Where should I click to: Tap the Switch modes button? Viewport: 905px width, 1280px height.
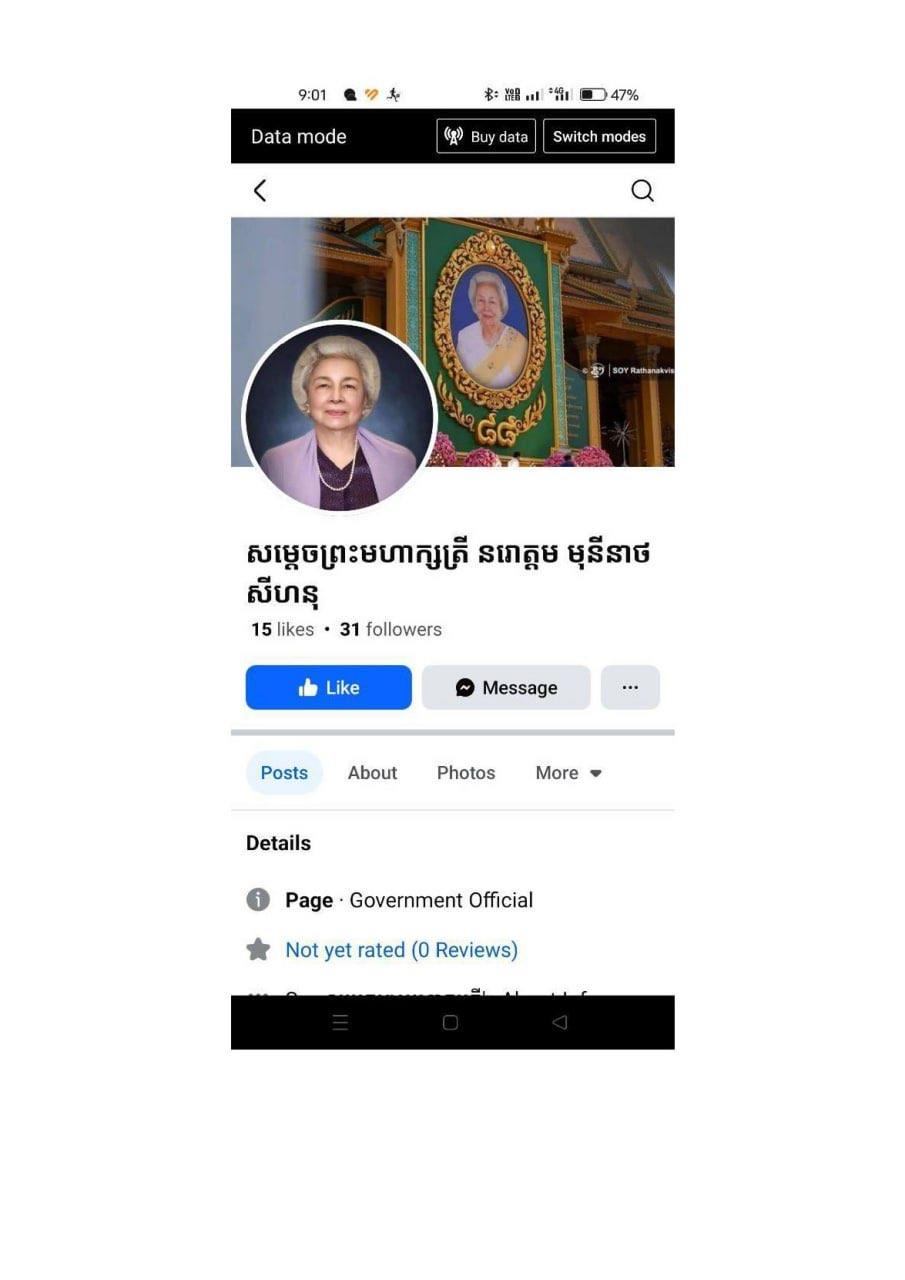599,137
